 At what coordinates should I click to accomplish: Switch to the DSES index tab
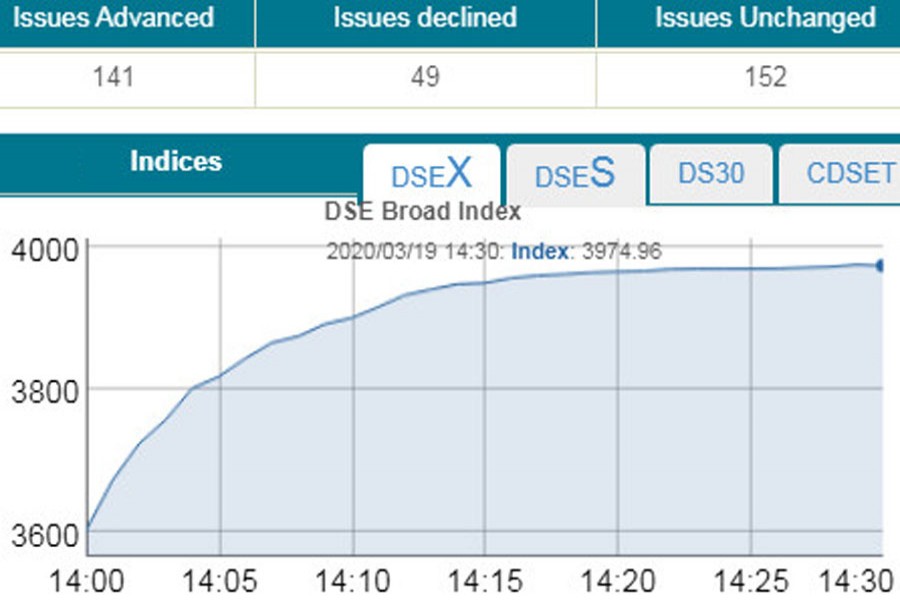click(x=574, y=175)
